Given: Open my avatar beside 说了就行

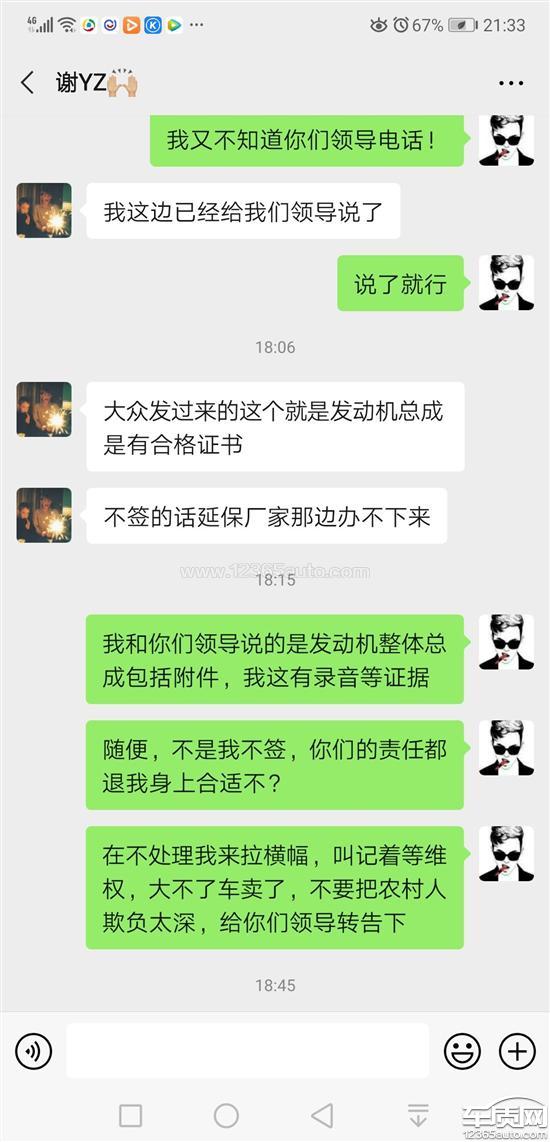Looking at the screenshot, I should (x=506, y=283).
